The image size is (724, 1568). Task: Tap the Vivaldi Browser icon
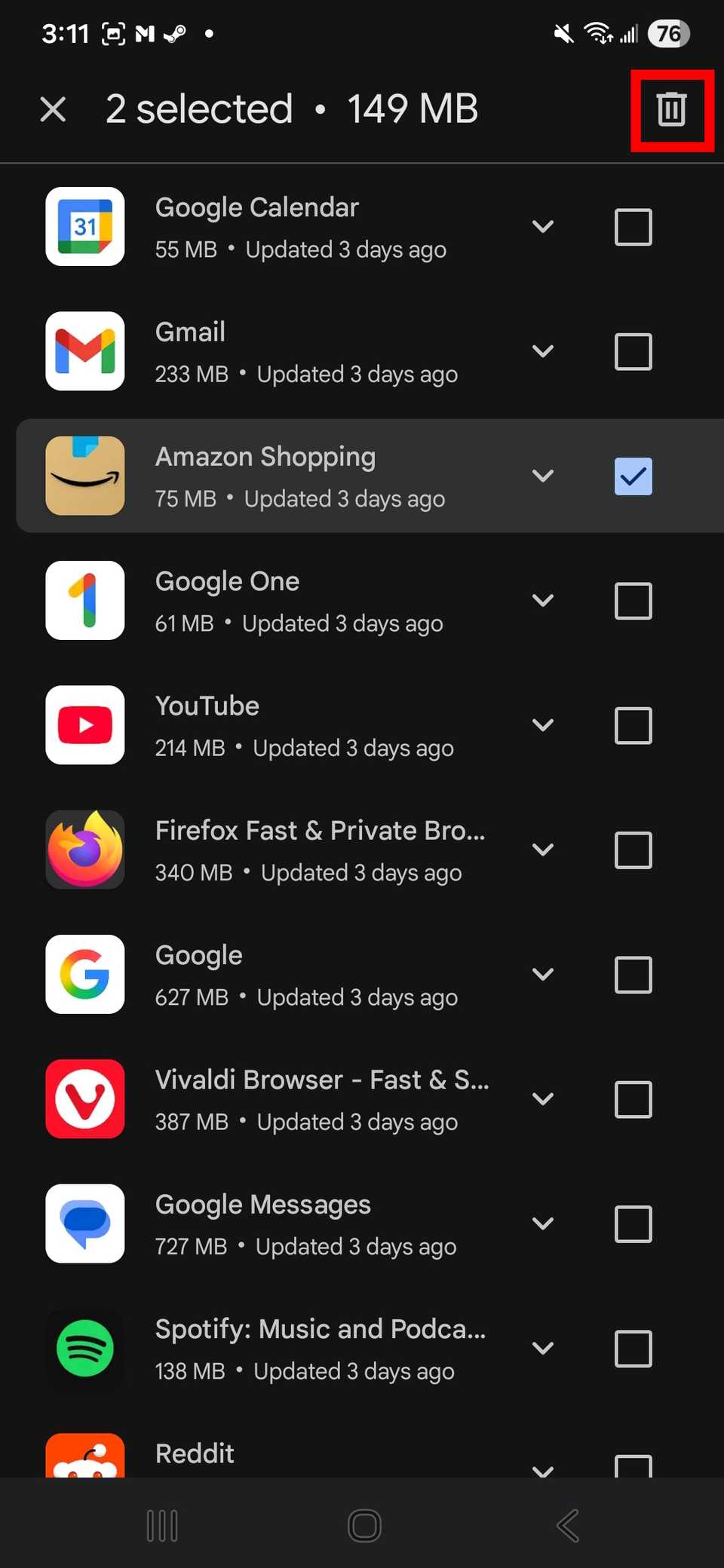84,1099
